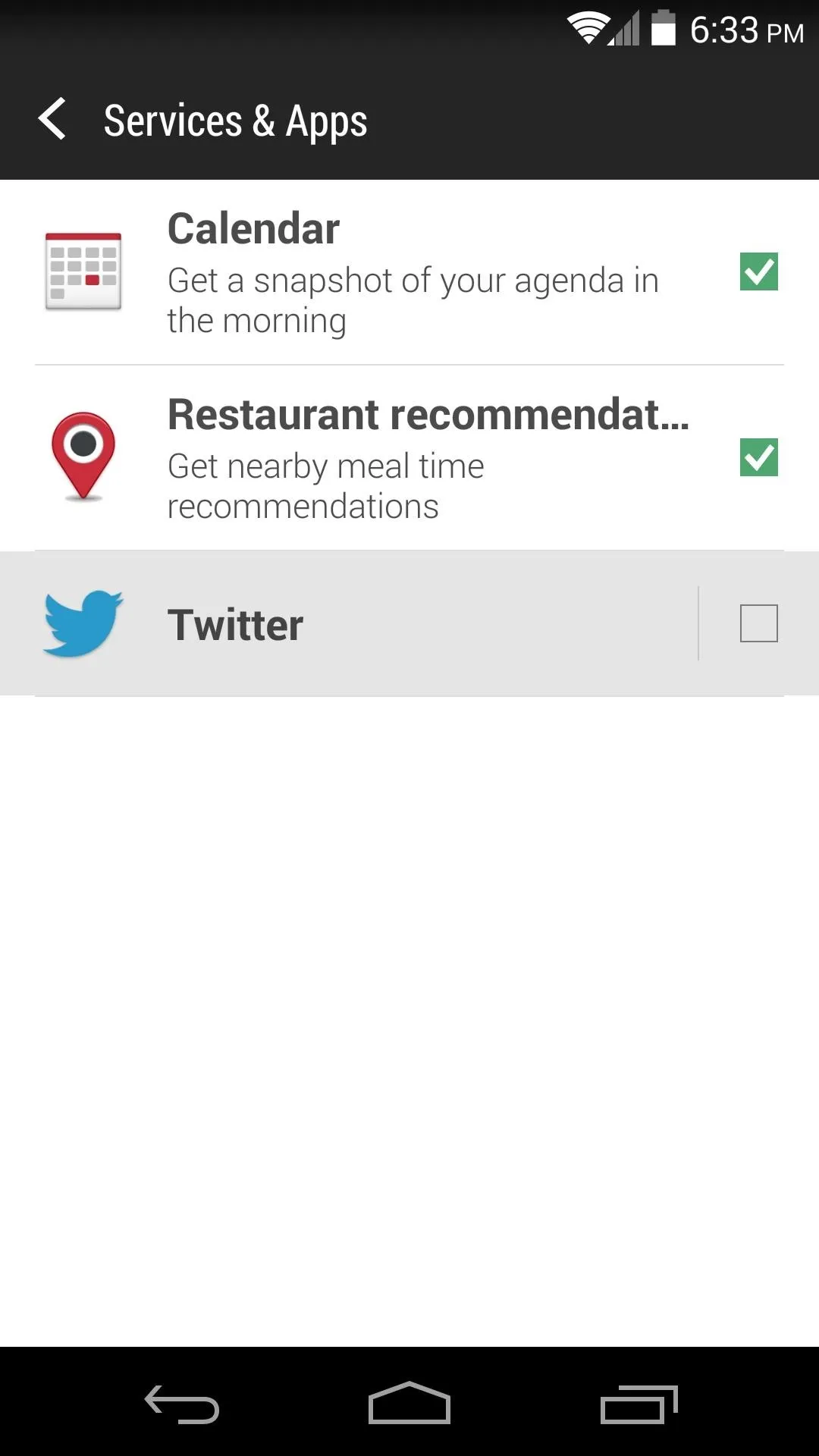This screenshot has width=819, height=1456.
Task: Uncheck the Calendar checkbox
Action: click(758, 271)
